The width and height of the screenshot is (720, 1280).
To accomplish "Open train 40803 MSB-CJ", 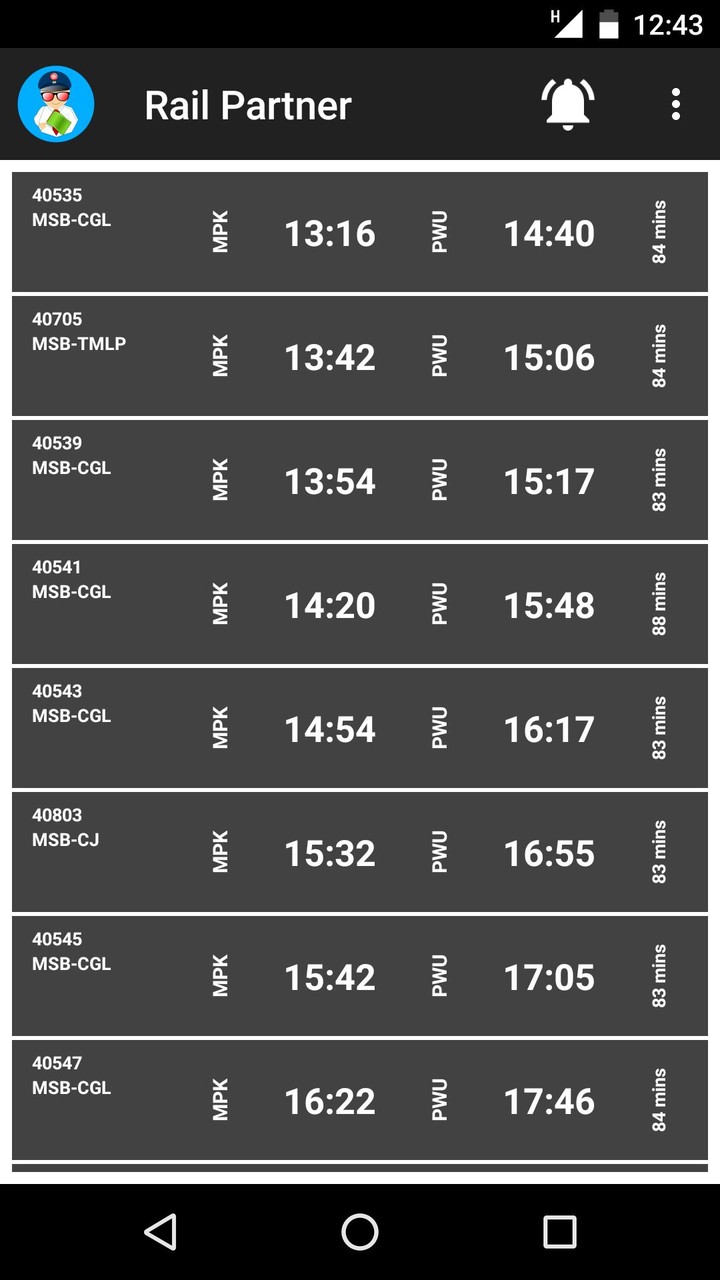I will point(360,852).
